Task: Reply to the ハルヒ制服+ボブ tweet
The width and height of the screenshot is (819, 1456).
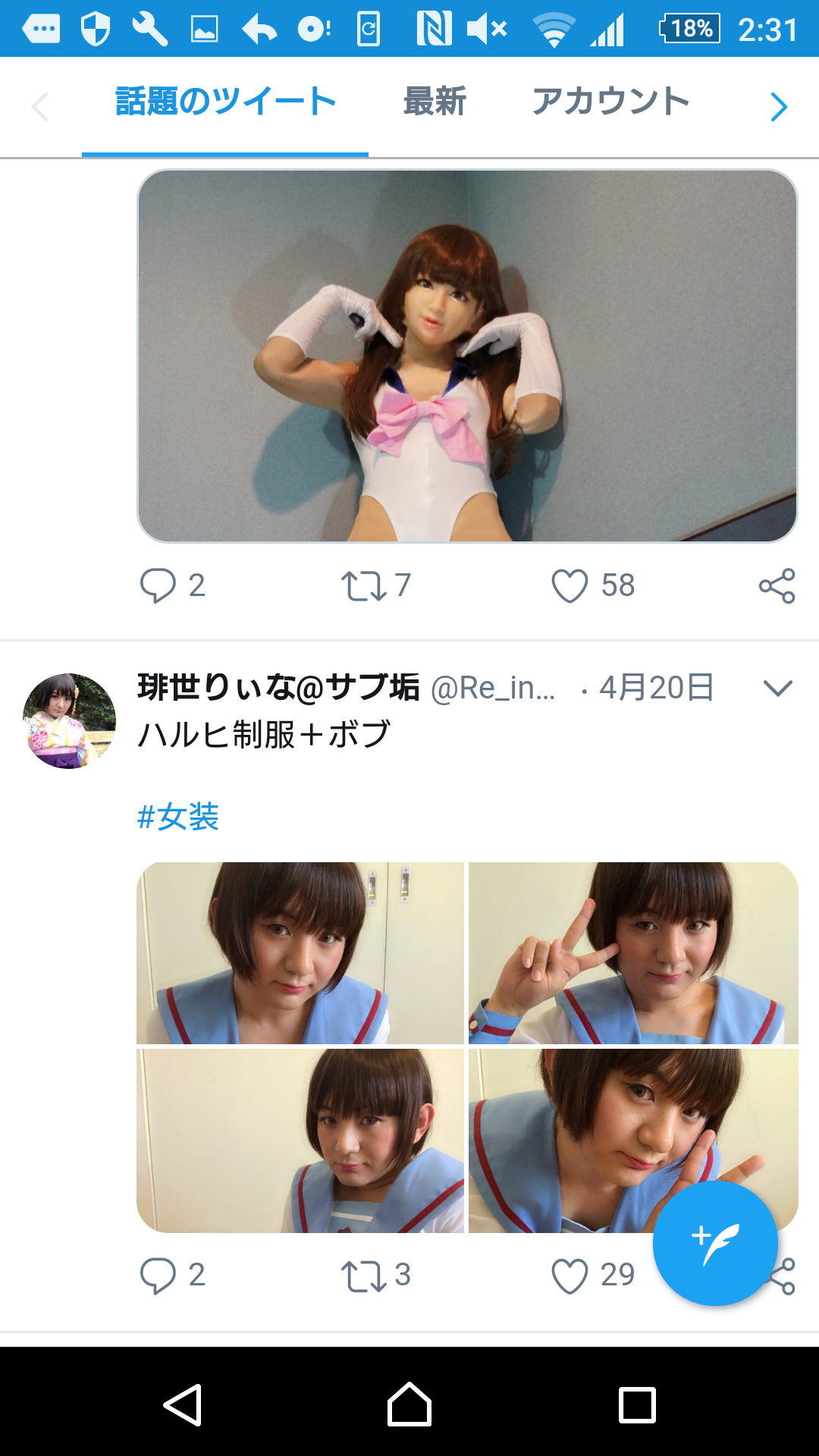Action: [158, 1275]
